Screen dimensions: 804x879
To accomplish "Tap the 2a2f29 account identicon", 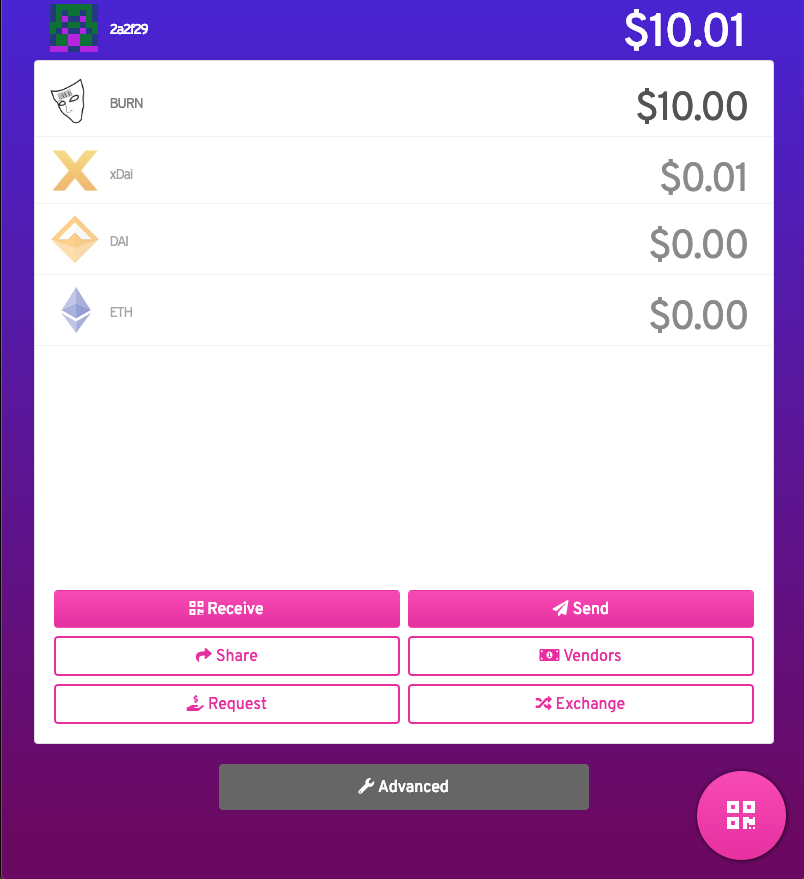I will pyautogui.click(x=74, y=27).
